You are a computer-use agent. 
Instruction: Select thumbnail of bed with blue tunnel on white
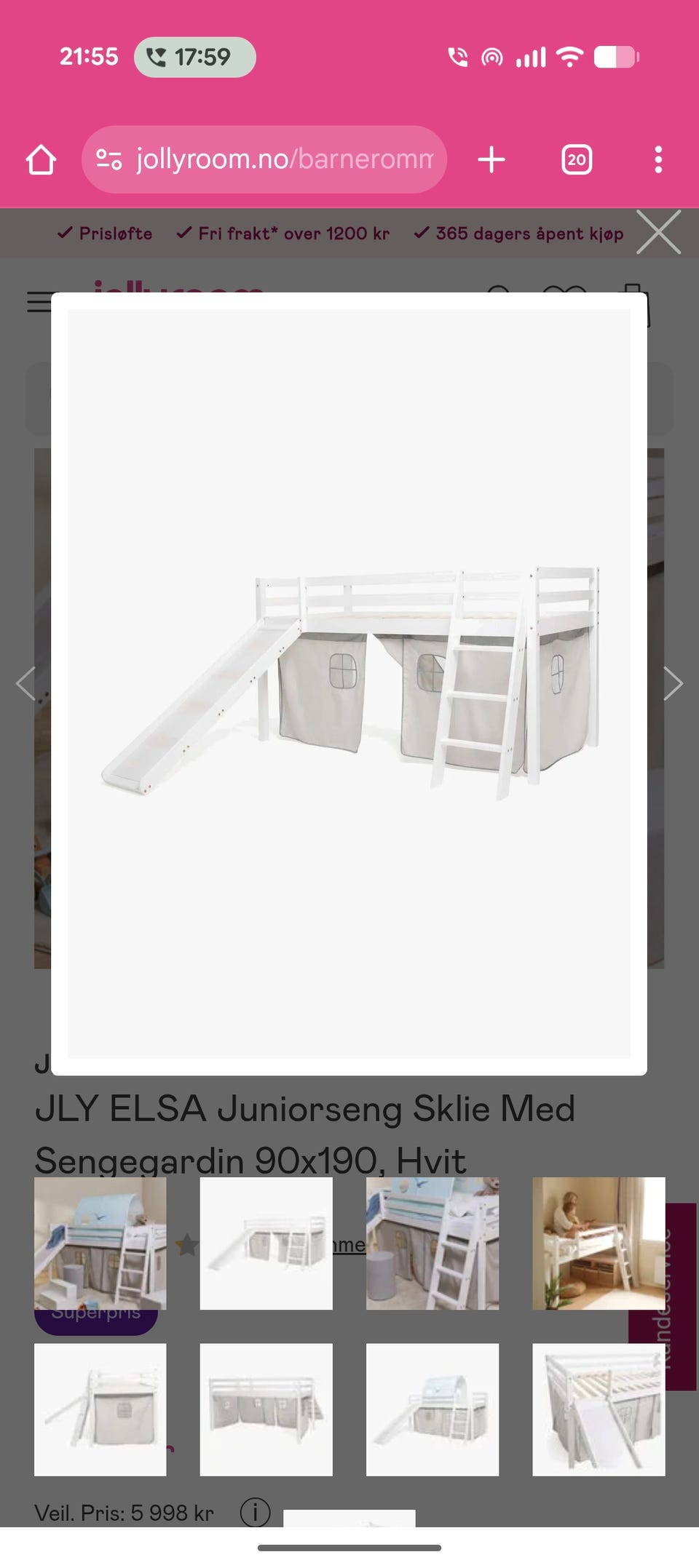click(x=433, y=1409)
